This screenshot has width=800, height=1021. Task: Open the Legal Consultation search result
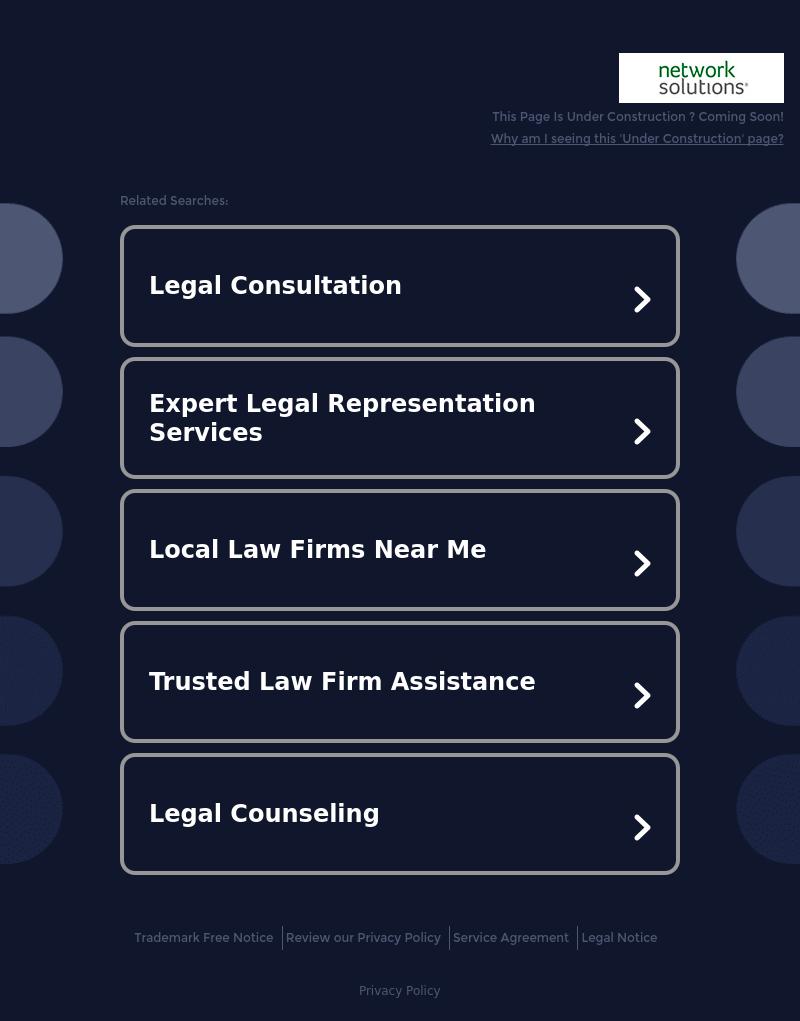tap(399, 286)
